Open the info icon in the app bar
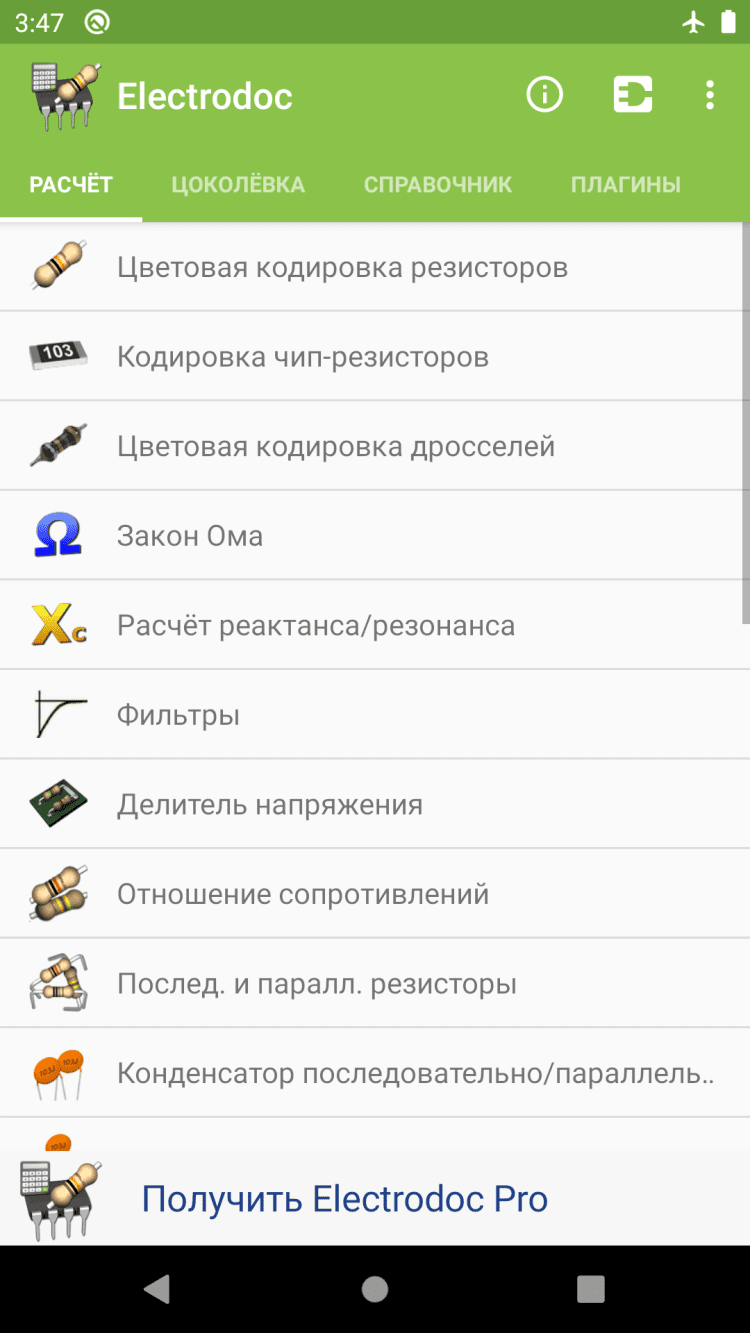 545,96
